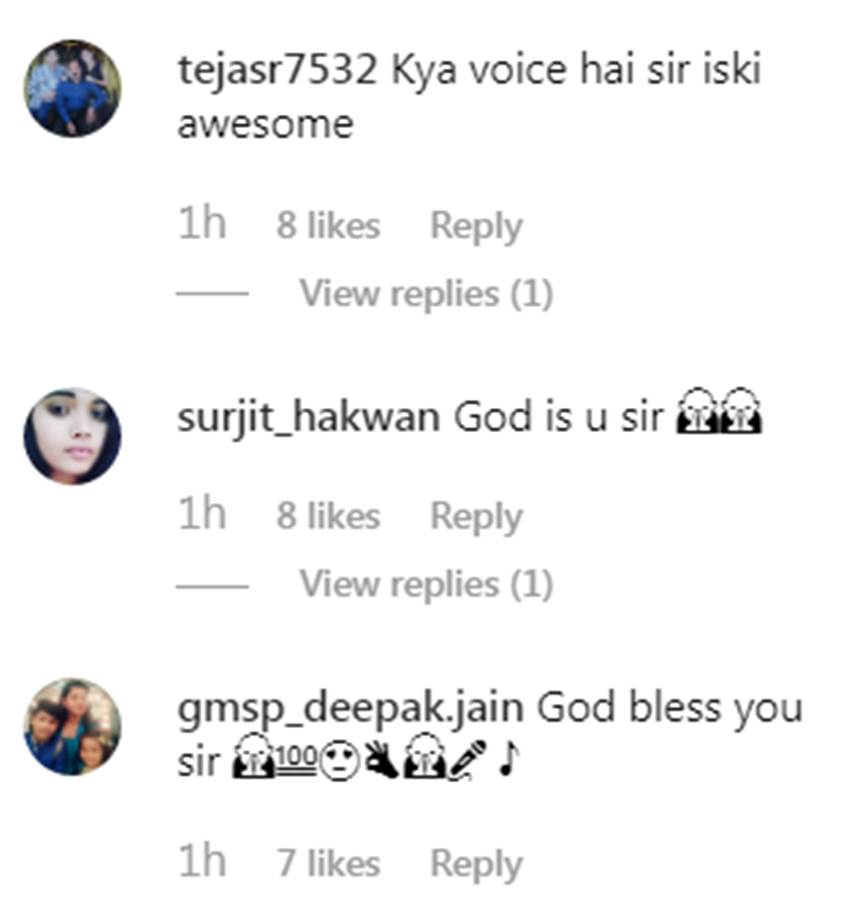See likes on tejasr7532's comment
Image resolution: width=850 pixels, height=915 pixels.
pyautogui.click(x=328, y=226)
